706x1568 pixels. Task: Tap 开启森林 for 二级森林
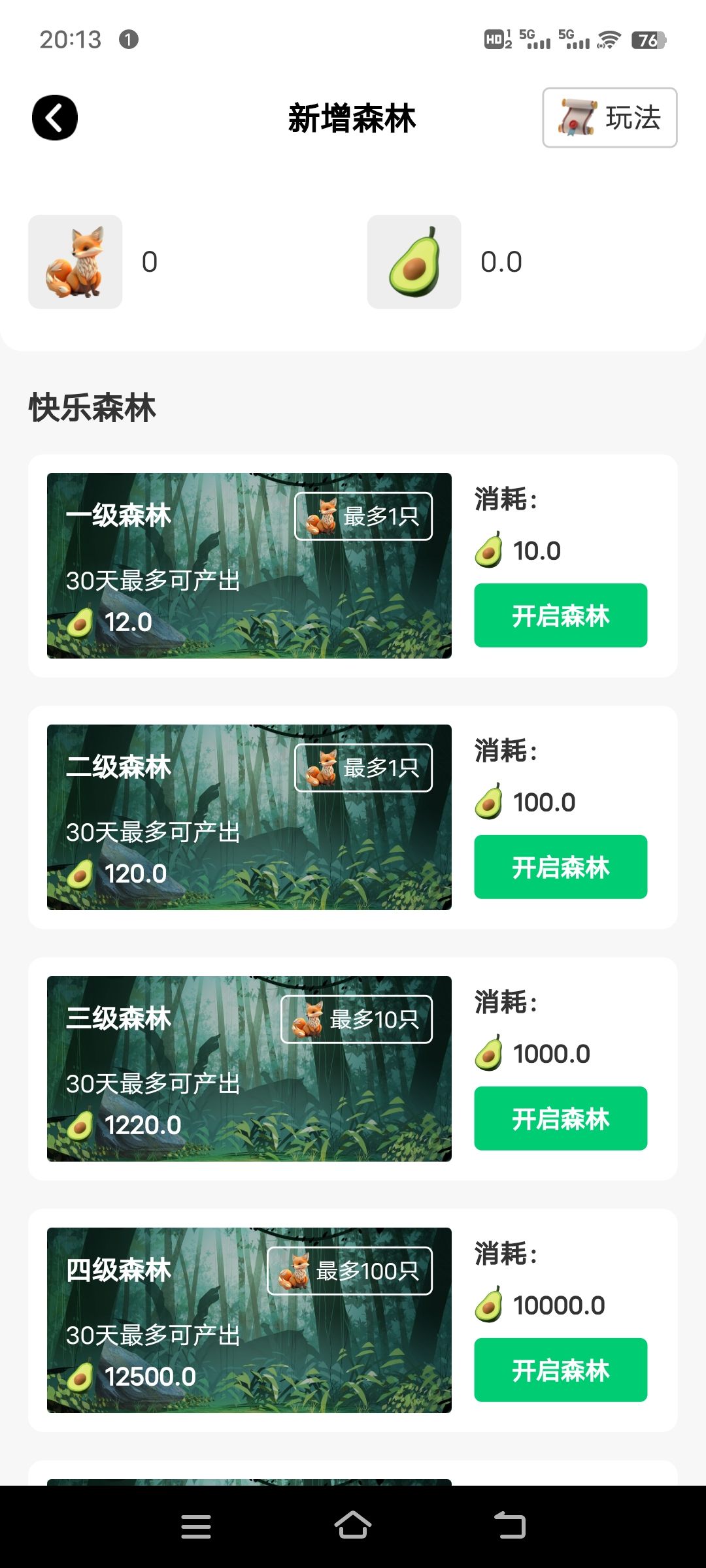point(560,867)
